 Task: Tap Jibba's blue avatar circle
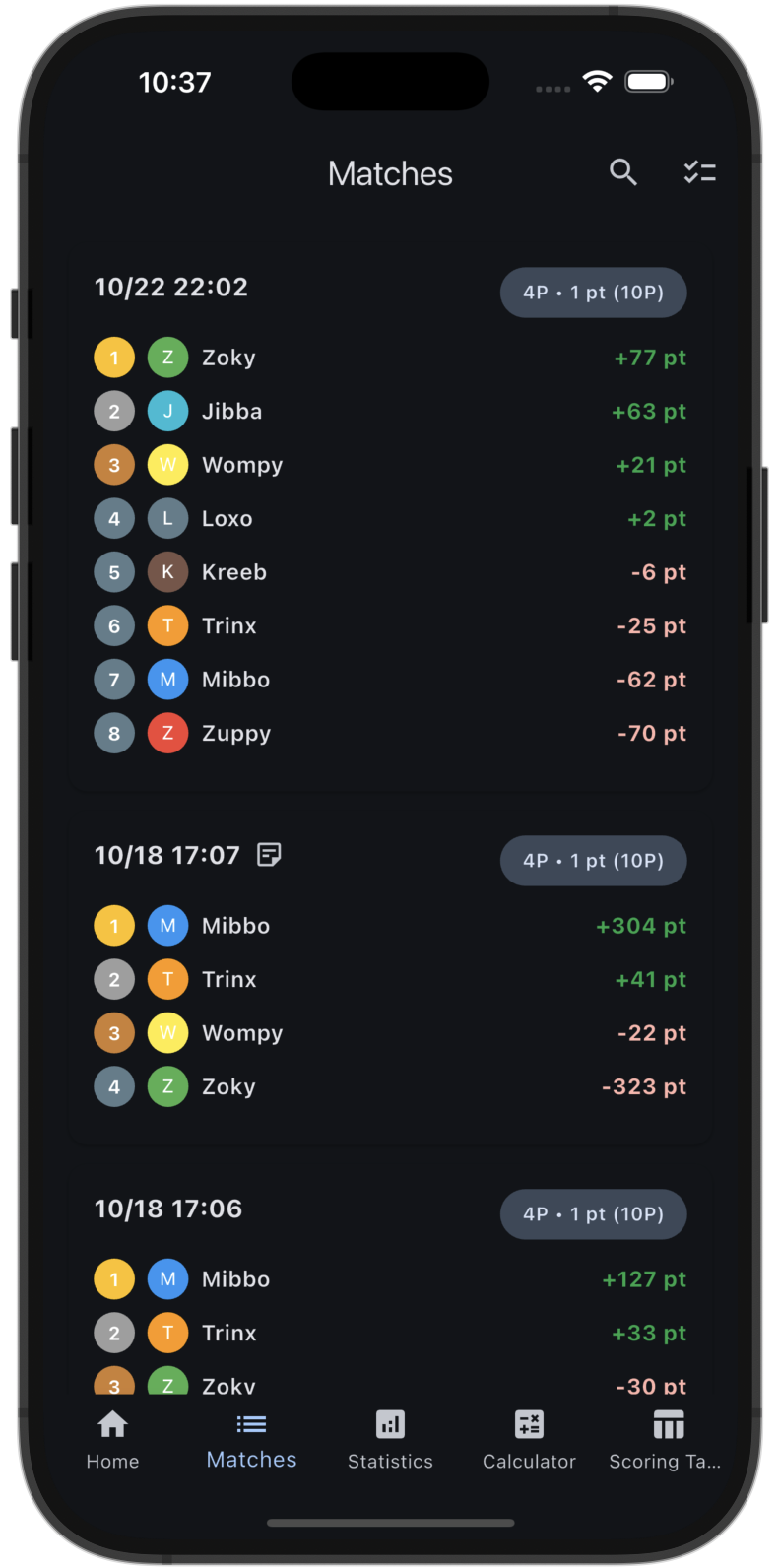(167, 411)
